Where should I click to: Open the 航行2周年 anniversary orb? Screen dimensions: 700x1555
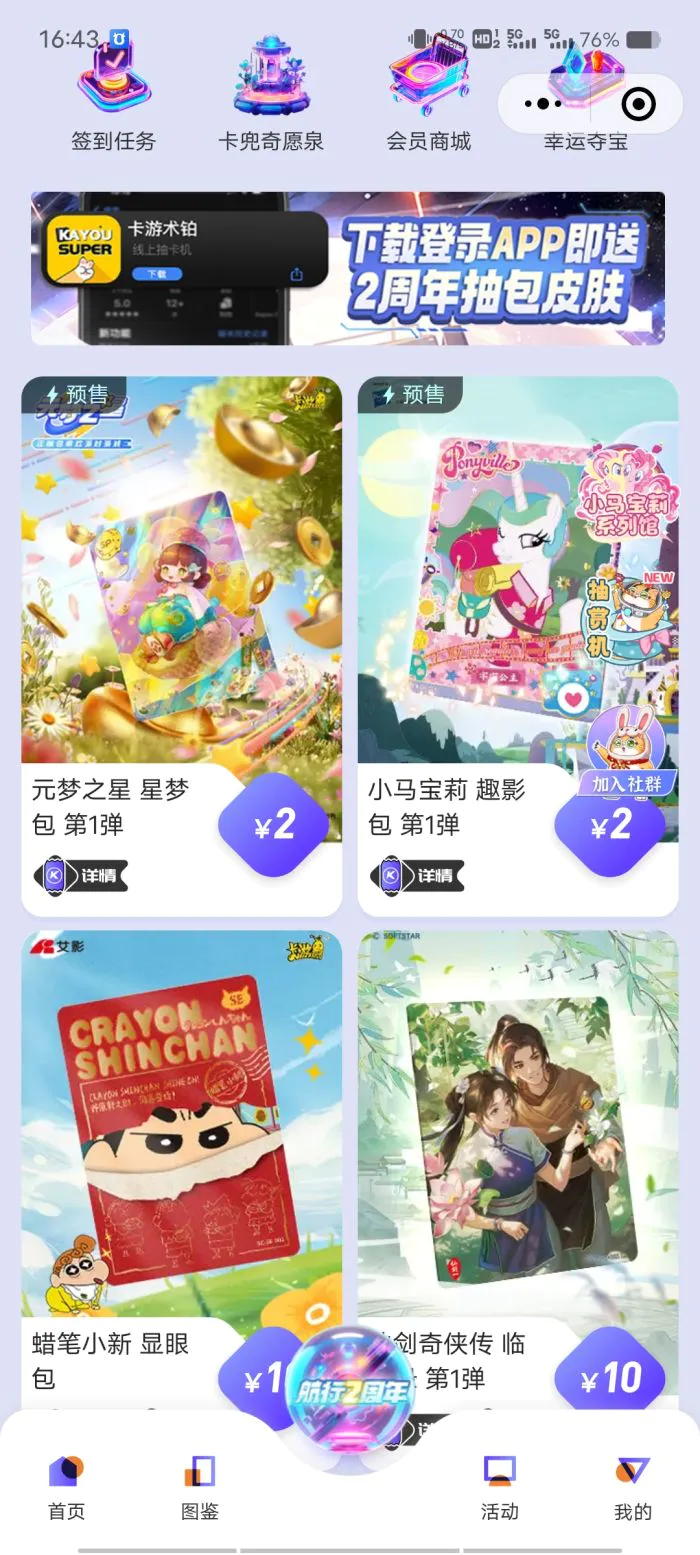pos(349,1390)
